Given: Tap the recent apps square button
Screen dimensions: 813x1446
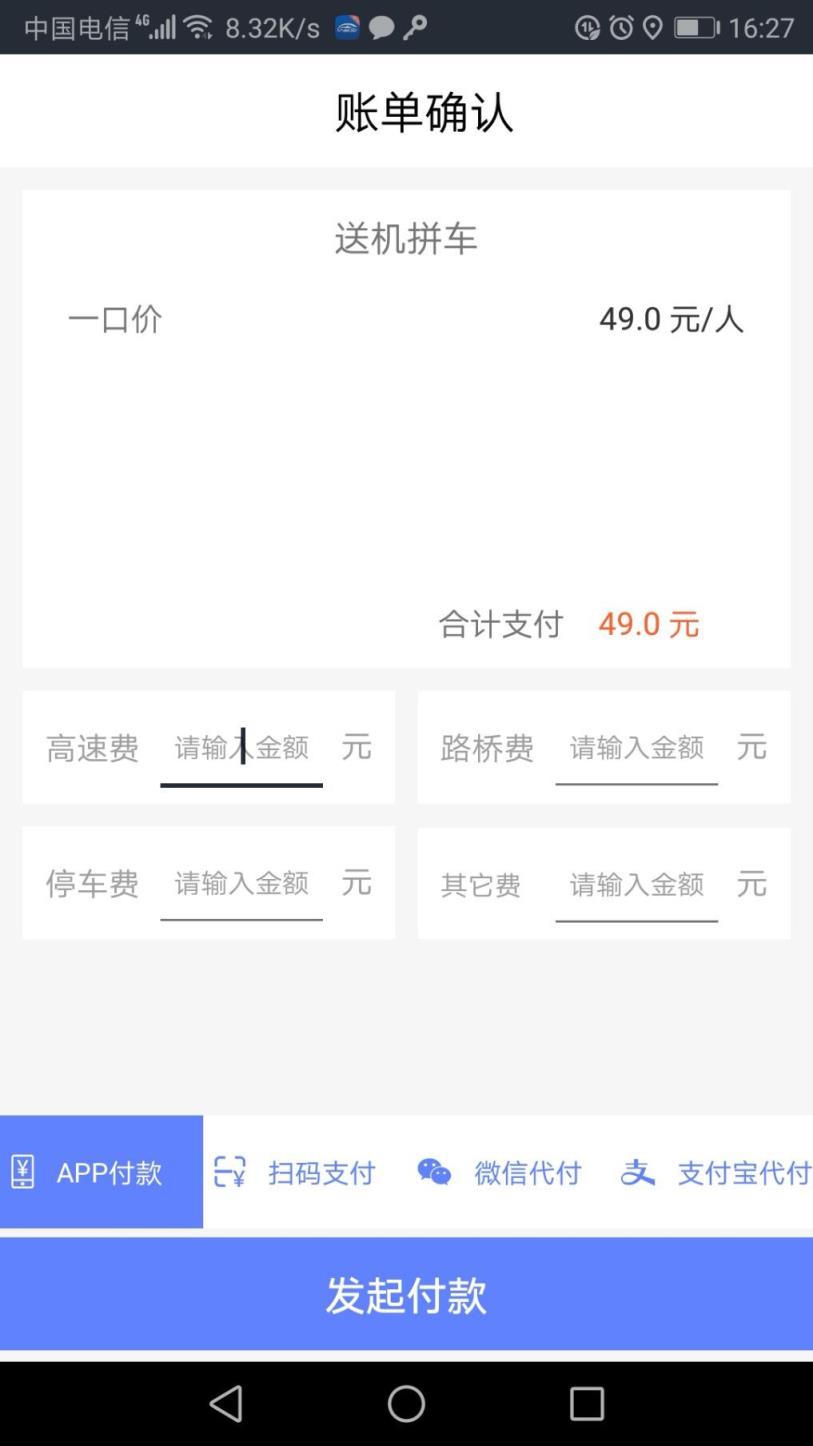Looking at the screenshot, I should (586, 1403).
